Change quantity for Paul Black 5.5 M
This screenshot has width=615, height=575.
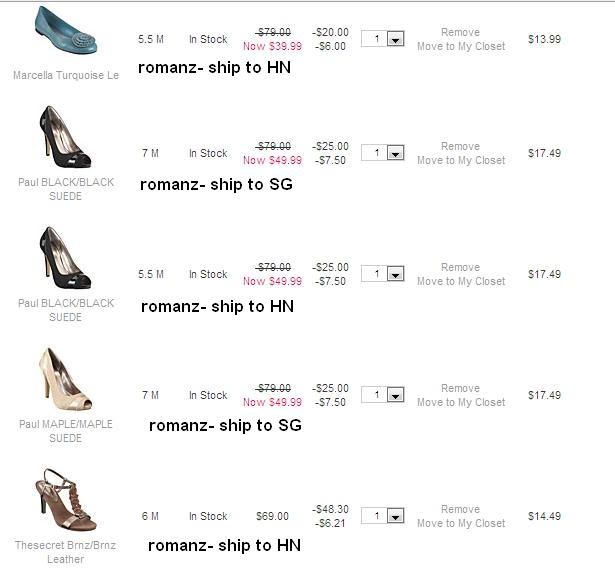coord(395,274)
